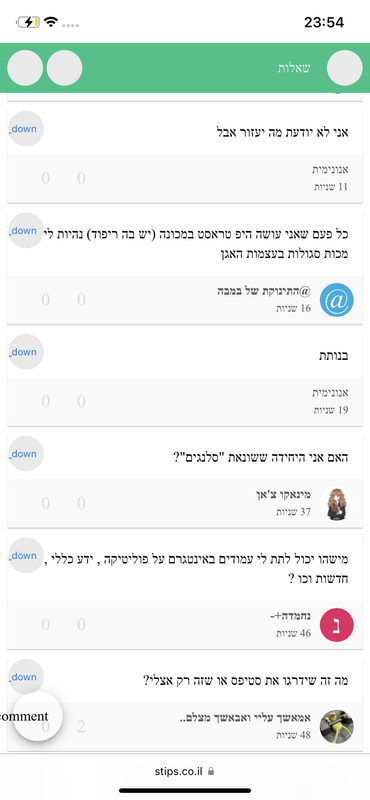Open the frog avatar of אמאשך עליי ואבאשך מצלם
Image resolution: width=370 pixels, height=800 pixels.
[337, 727]
